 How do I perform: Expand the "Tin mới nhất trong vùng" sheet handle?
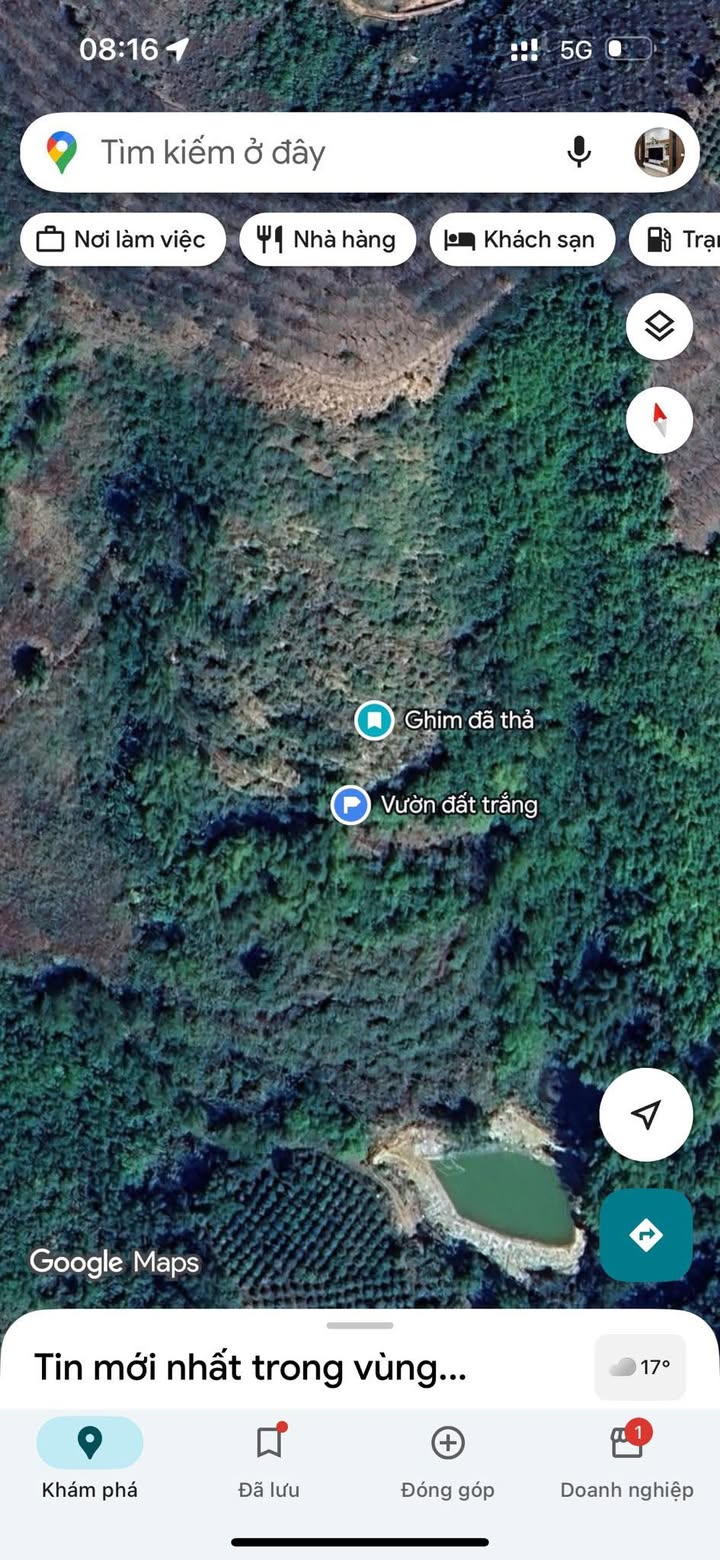click(x=360, y=1326)
